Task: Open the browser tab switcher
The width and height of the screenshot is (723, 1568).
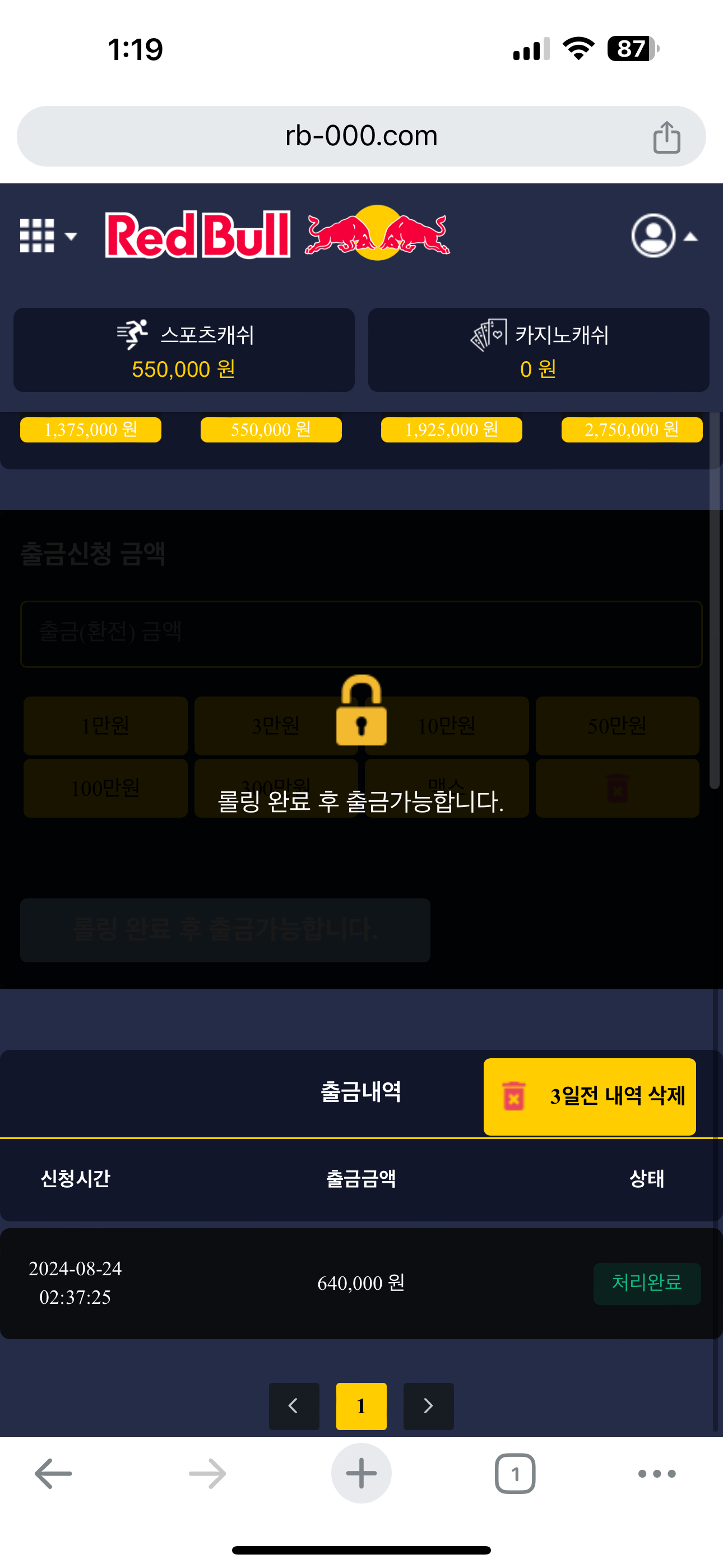Action: (515, 1474)
